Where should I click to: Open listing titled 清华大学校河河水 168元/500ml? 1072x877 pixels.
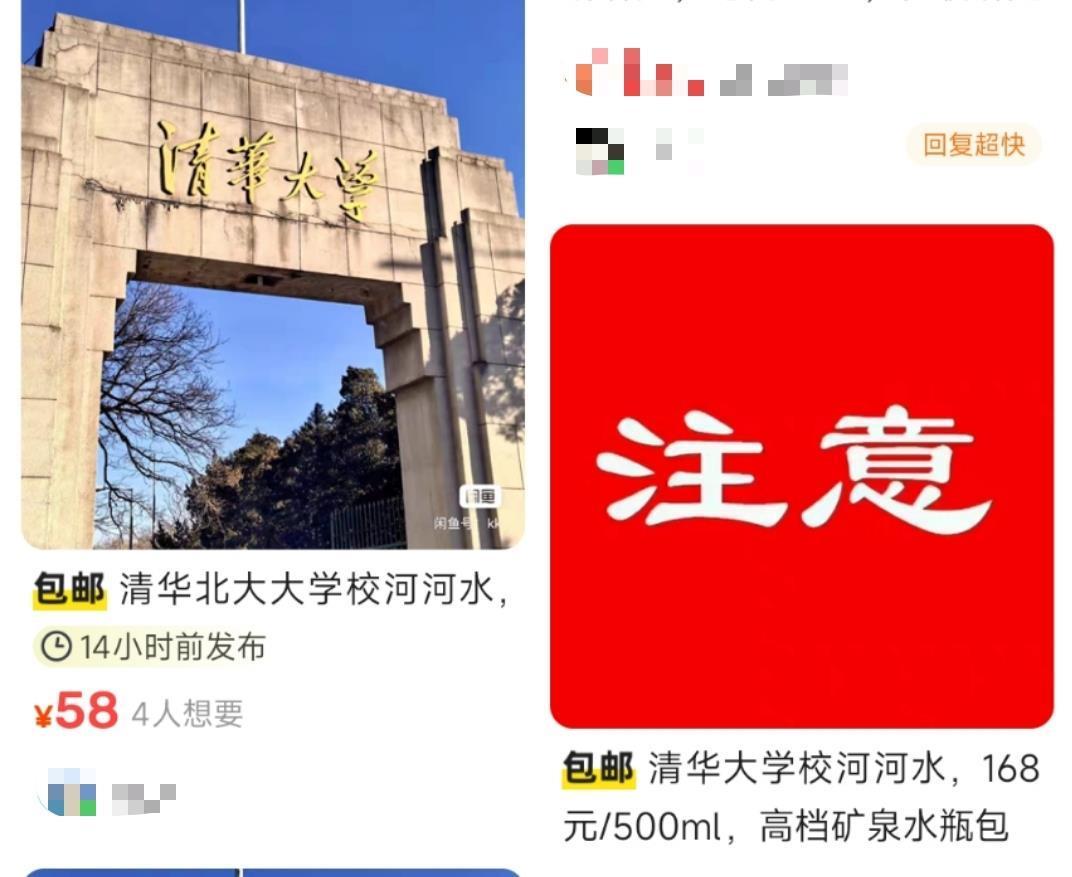pos(801,797)
